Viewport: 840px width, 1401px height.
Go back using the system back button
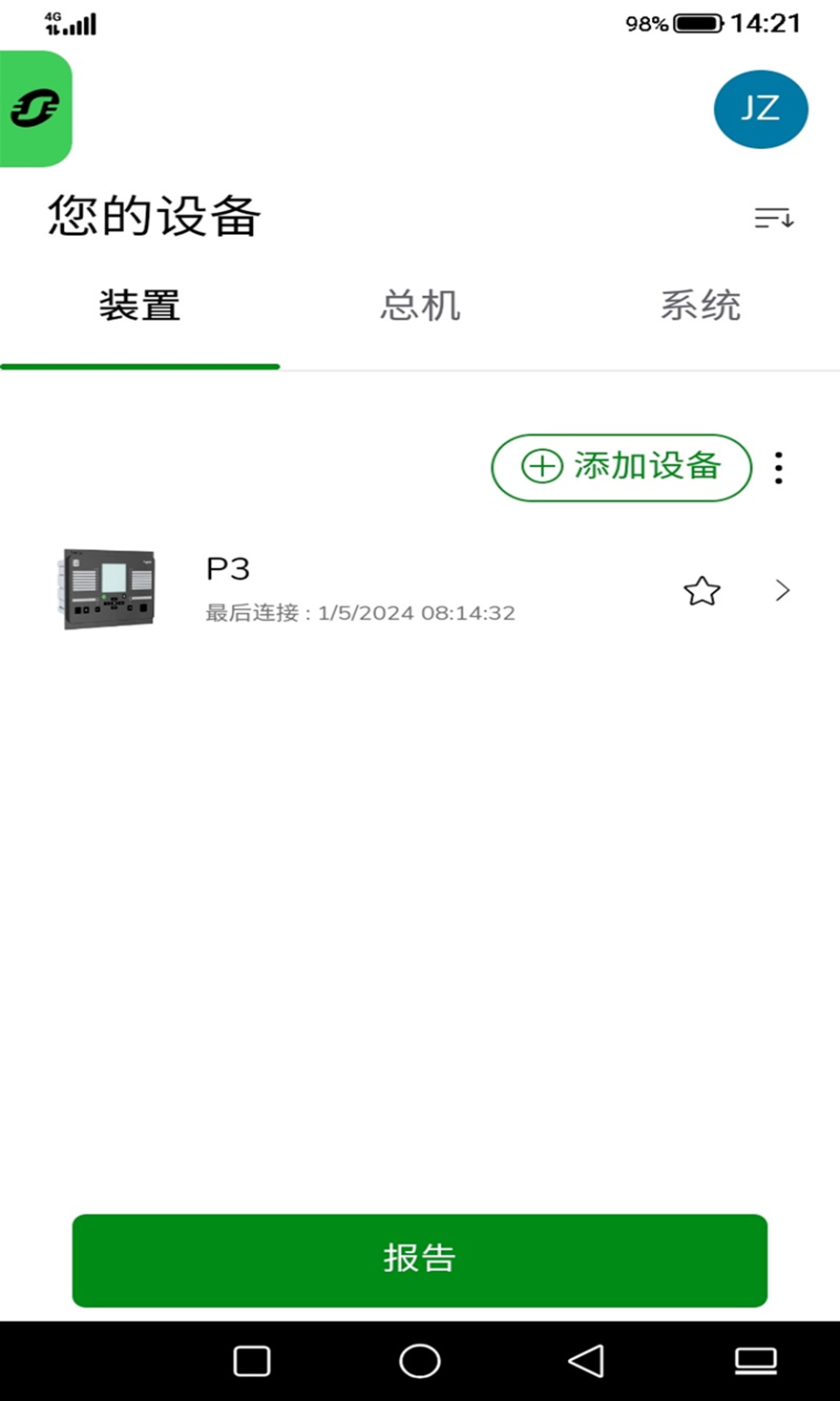586,1361
